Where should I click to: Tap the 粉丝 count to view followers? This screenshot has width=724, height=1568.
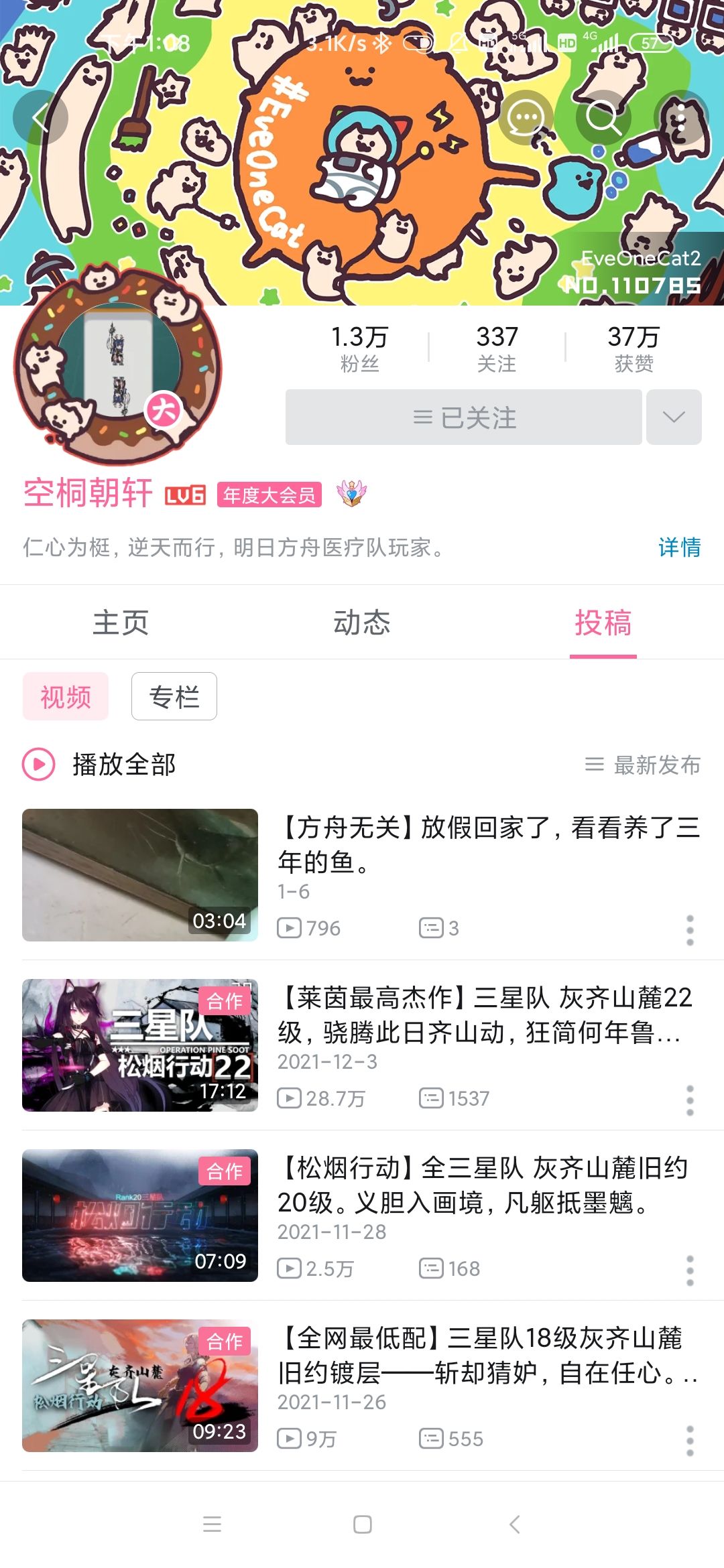(360, 347)
